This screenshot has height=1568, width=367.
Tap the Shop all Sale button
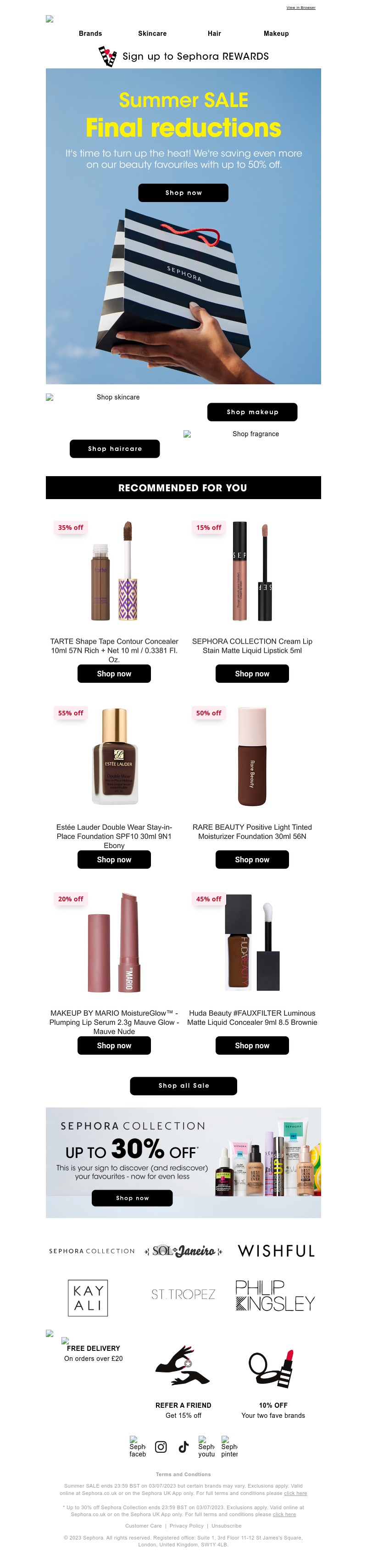point(183,1085)
